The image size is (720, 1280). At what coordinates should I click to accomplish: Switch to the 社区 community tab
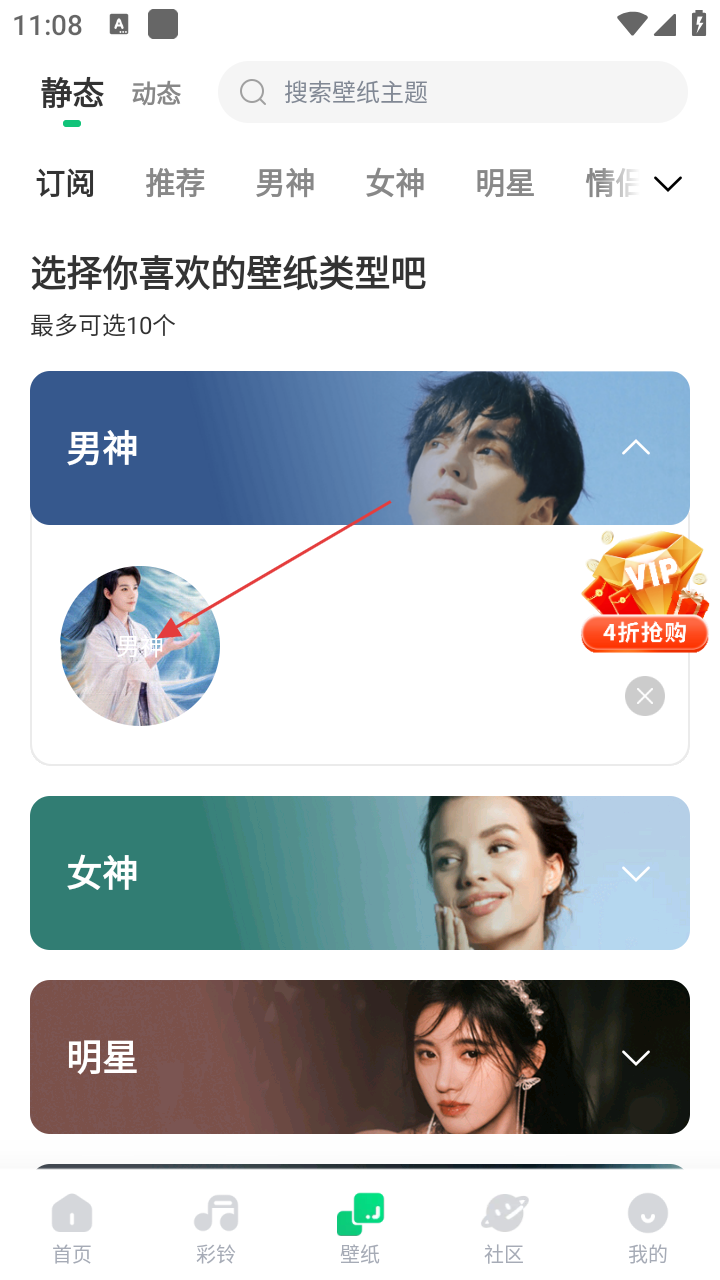coord(504,1228)
